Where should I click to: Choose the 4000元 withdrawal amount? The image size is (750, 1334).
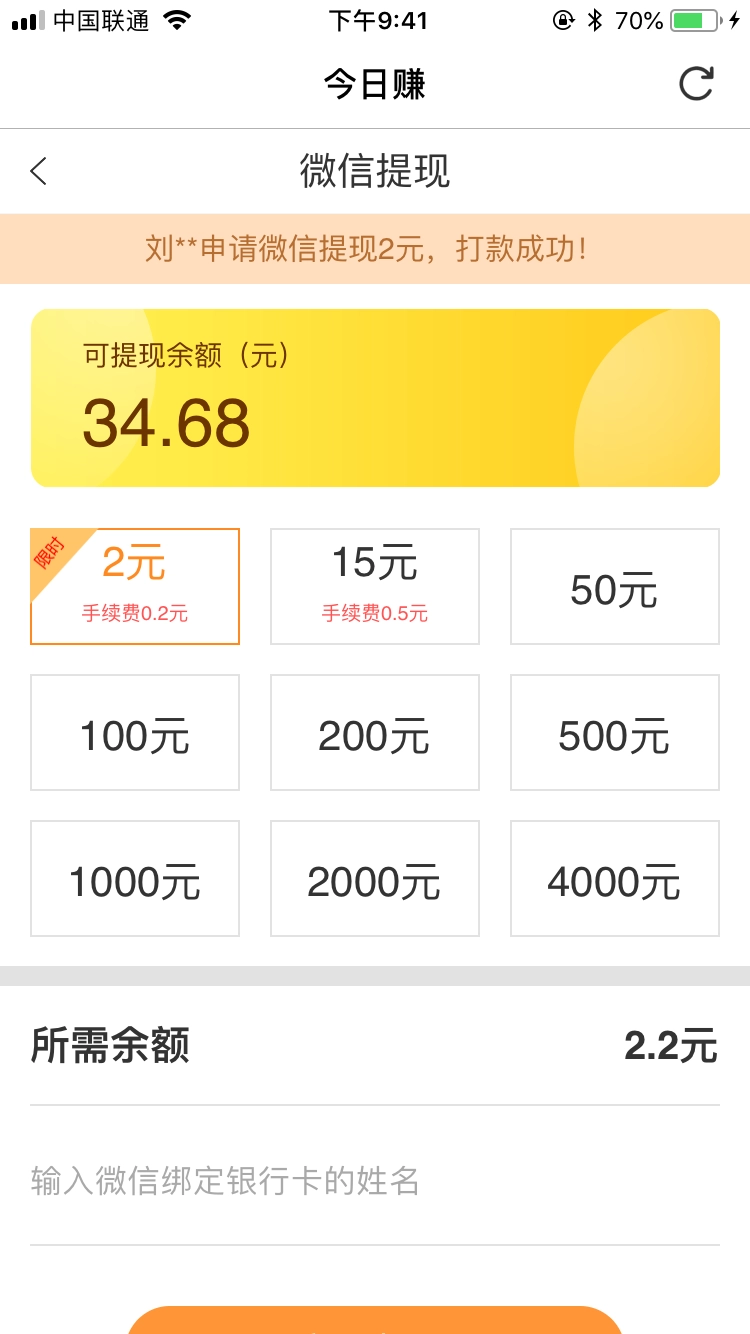coord(614,878)
